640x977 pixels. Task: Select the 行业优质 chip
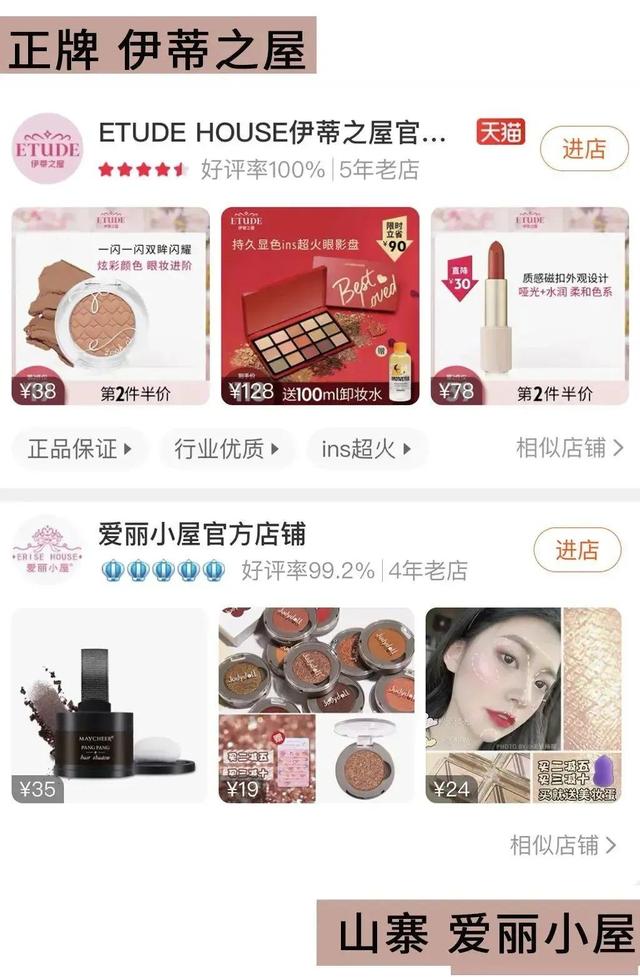point(227,449)
